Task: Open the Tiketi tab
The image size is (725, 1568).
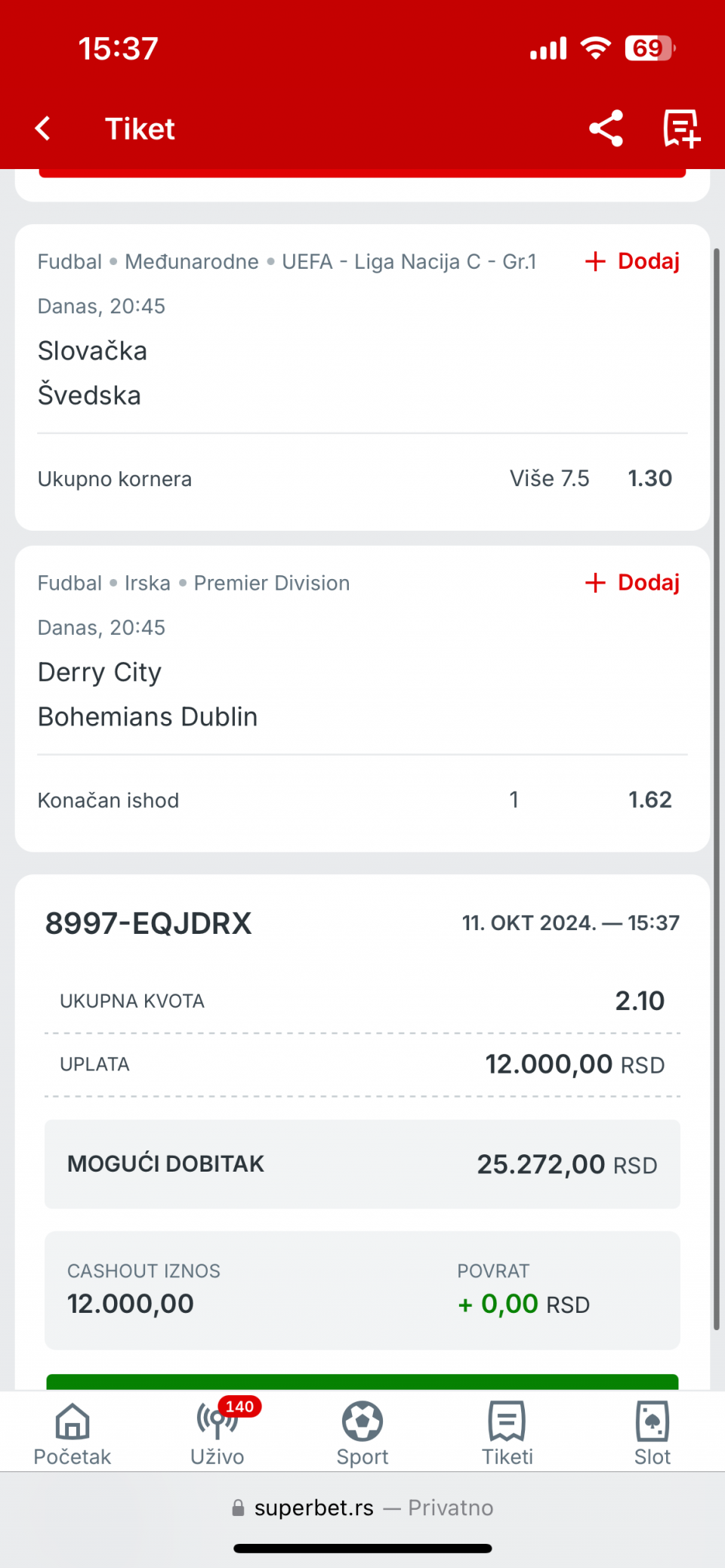Action: pyautogui.click(x=507, y=1433)
